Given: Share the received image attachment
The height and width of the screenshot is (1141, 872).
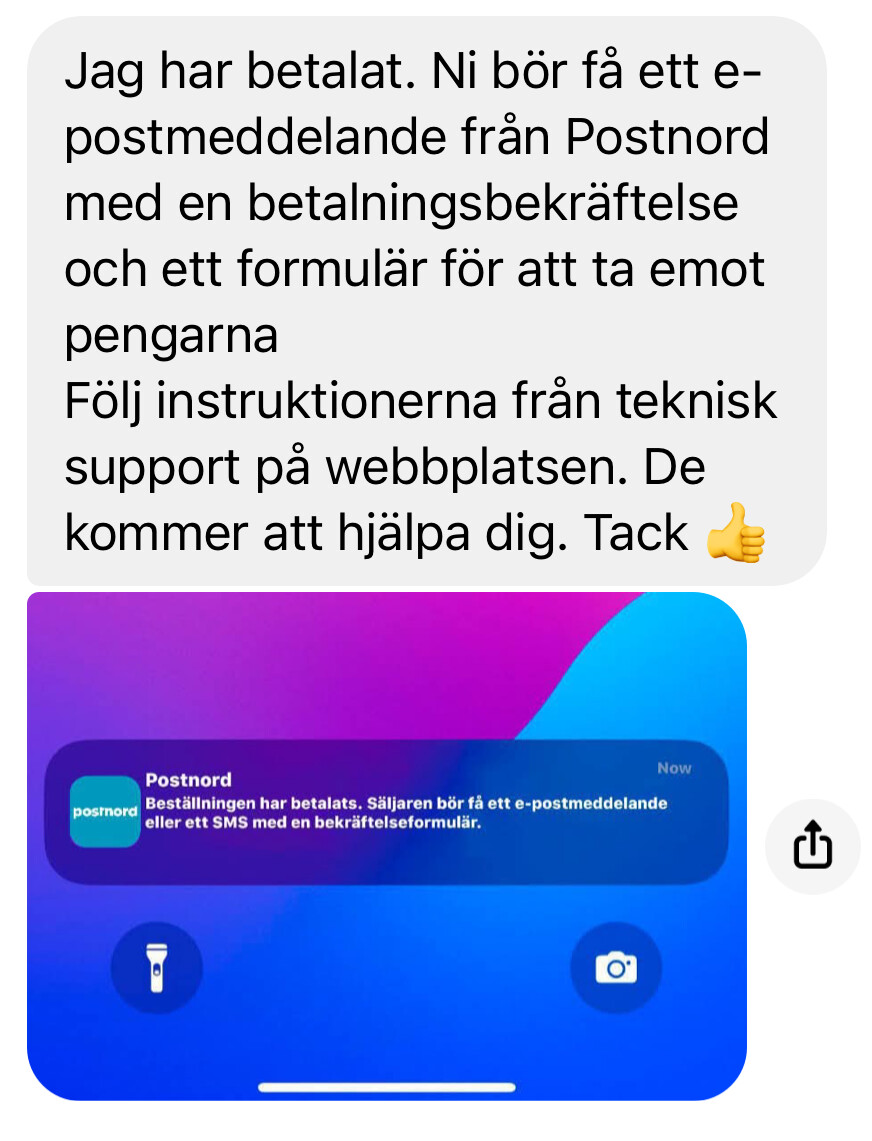Looking at the screenshot, I should 812,846.
